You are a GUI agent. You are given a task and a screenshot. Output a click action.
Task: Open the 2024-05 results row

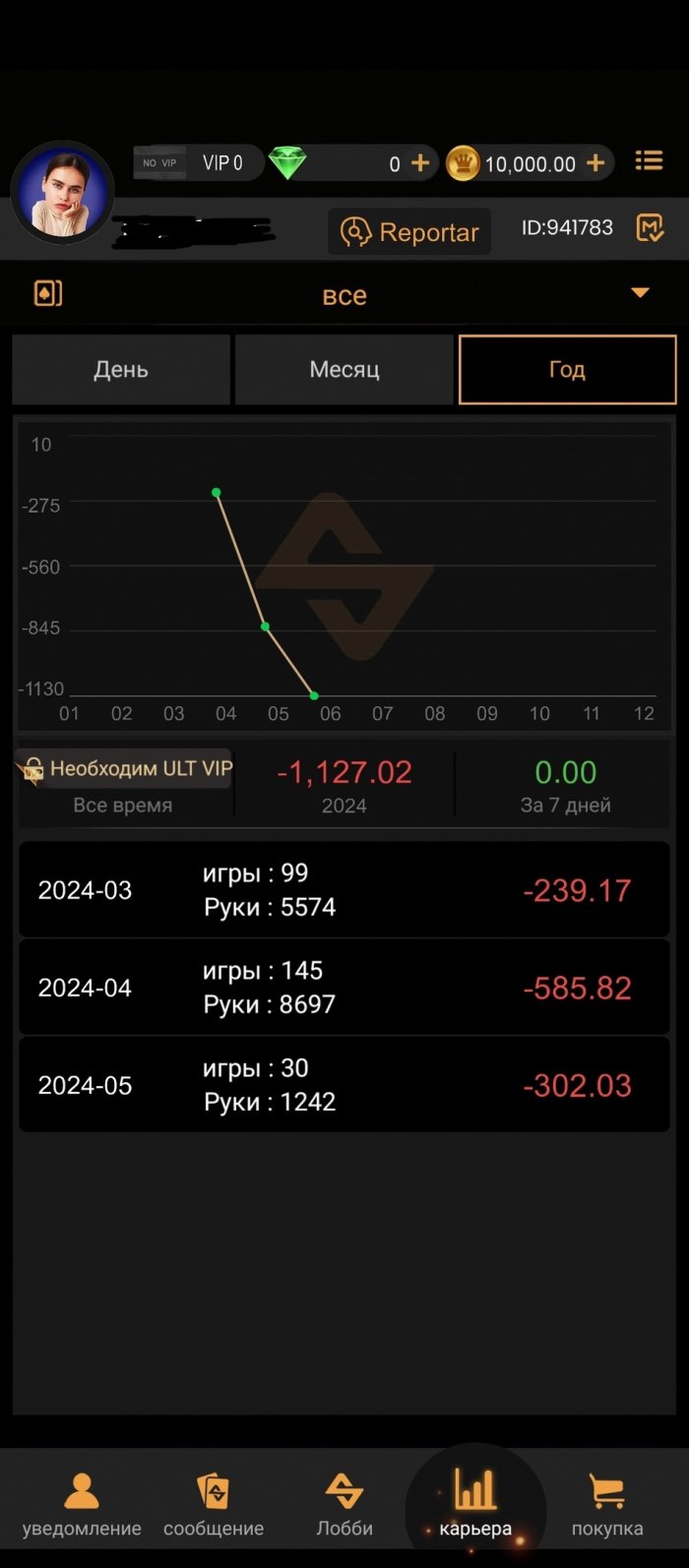click(344, 1085)
